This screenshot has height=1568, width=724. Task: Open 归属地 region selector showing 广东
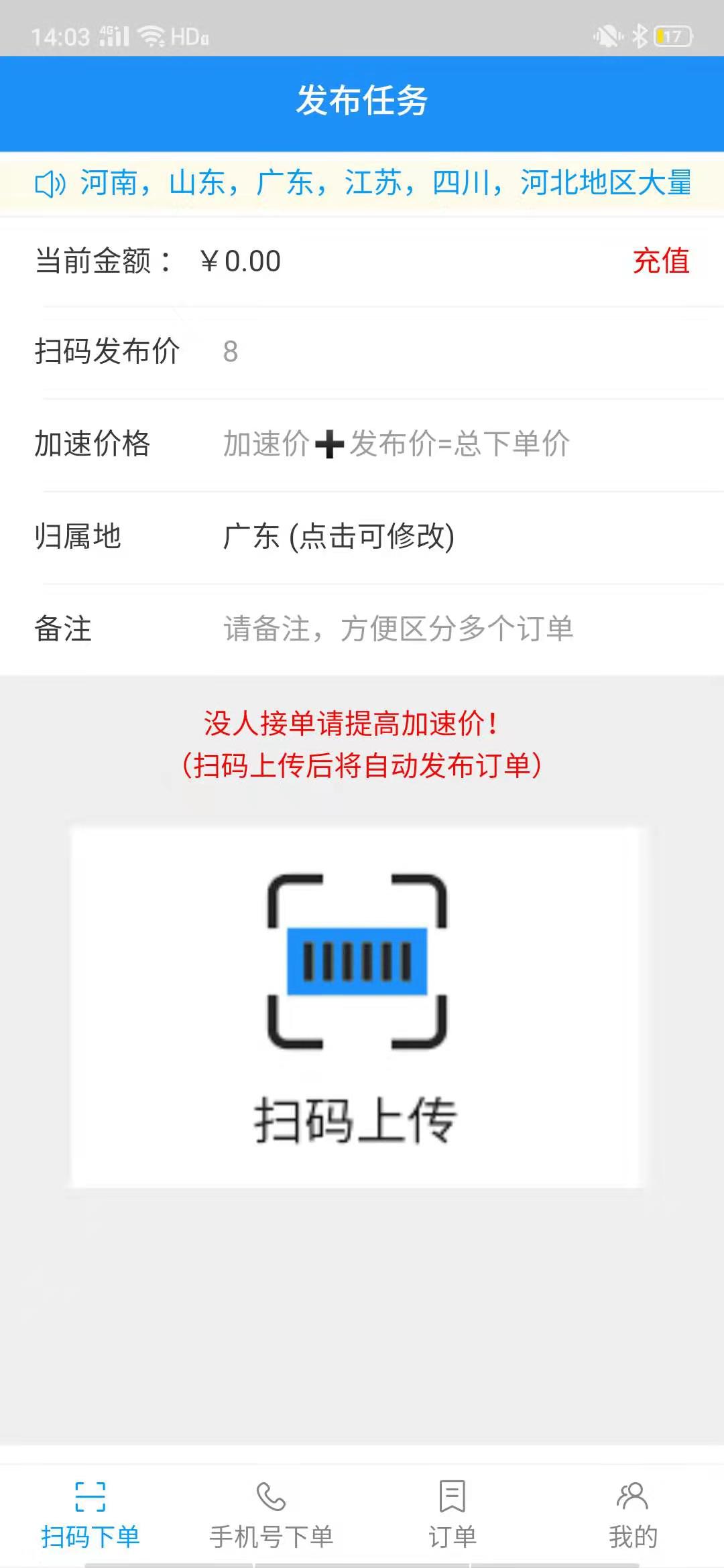pyautogui.click(x=341, y=537)
